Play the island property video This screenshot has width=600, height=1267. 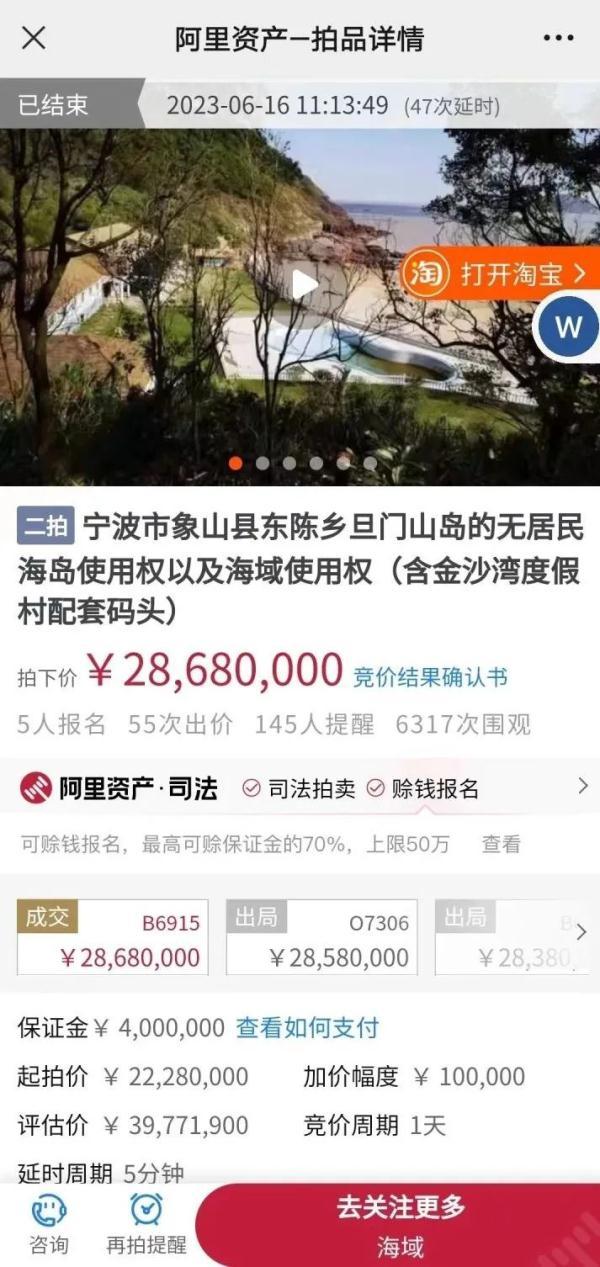pos(304,285)
